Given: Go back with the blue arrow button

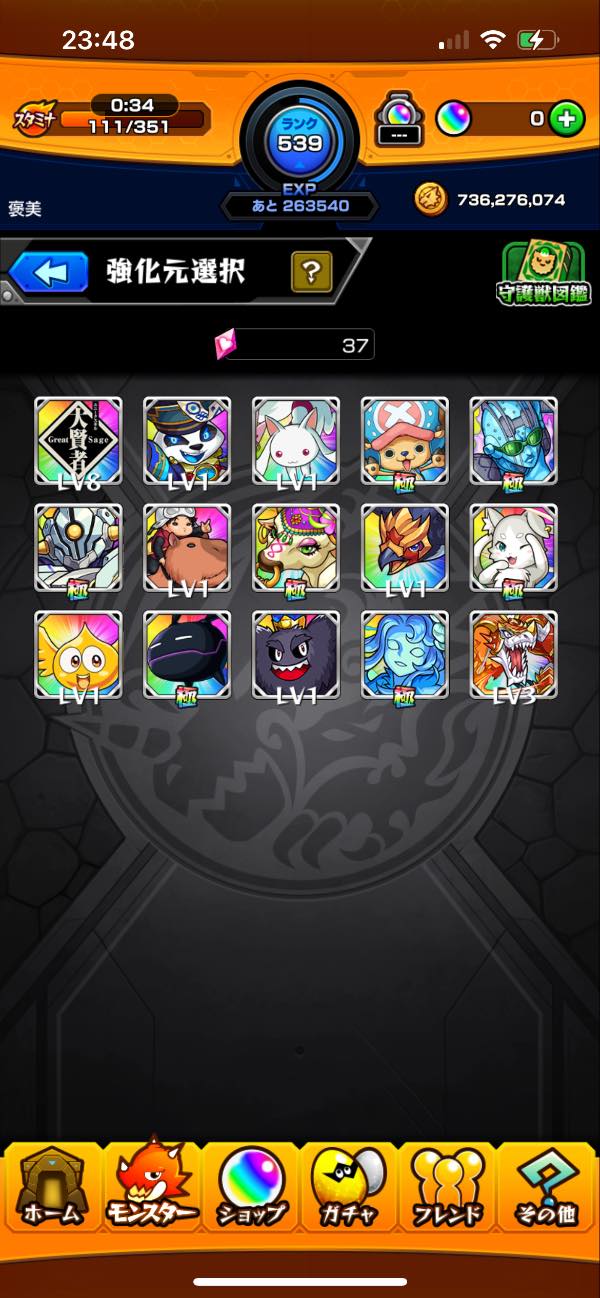Looking at the screenshot, I should [x=49, y=272].
